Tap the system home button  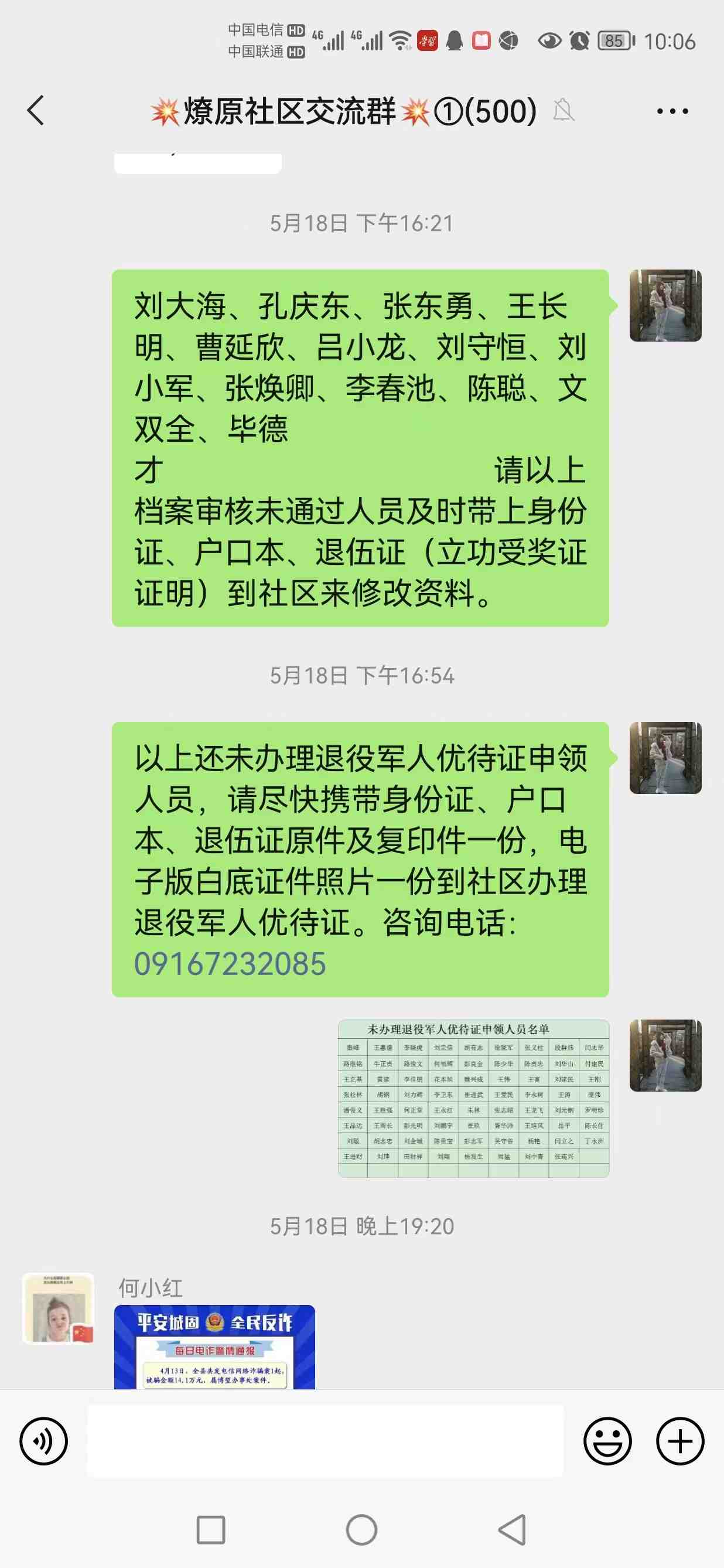coord(361,1530)
